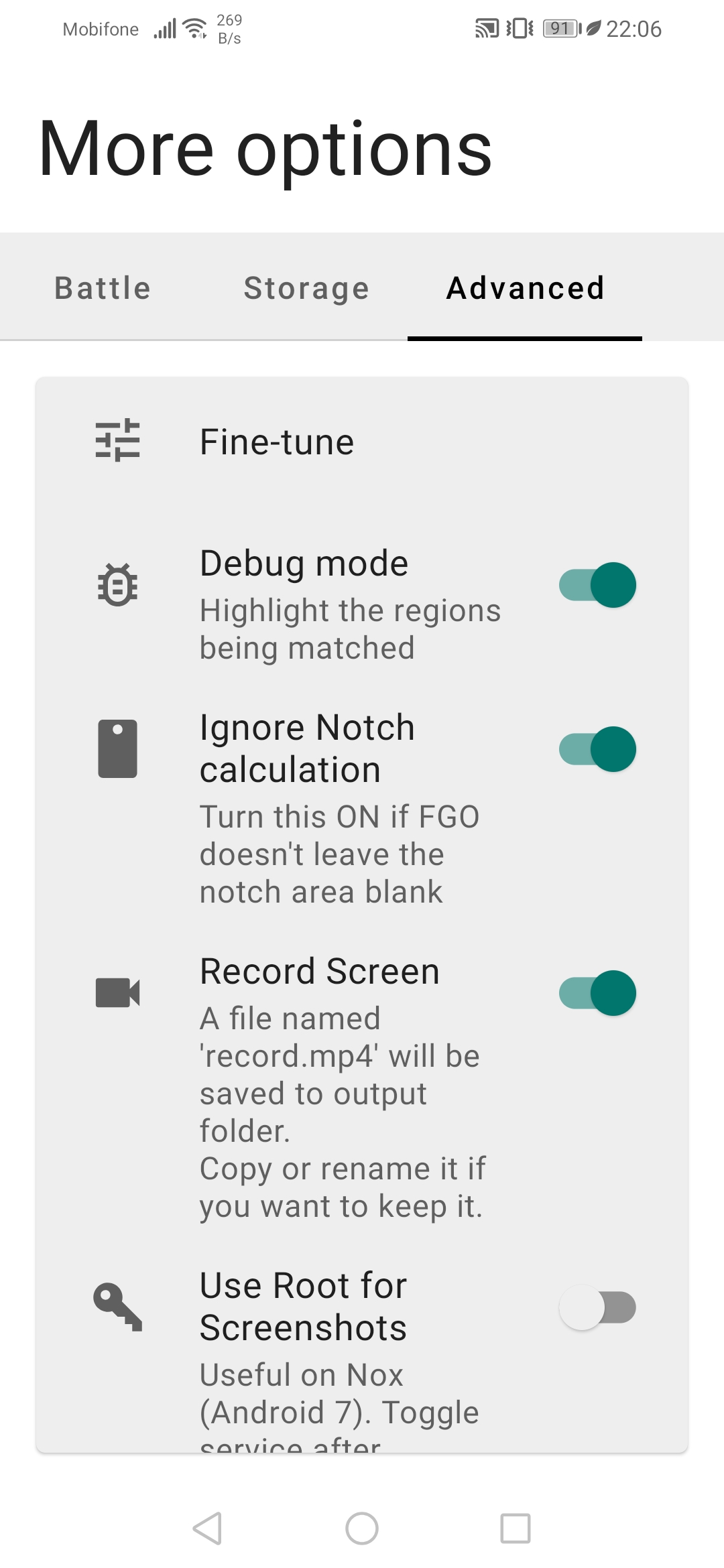Tap the Home circle navigation button

pos(361,1528)
